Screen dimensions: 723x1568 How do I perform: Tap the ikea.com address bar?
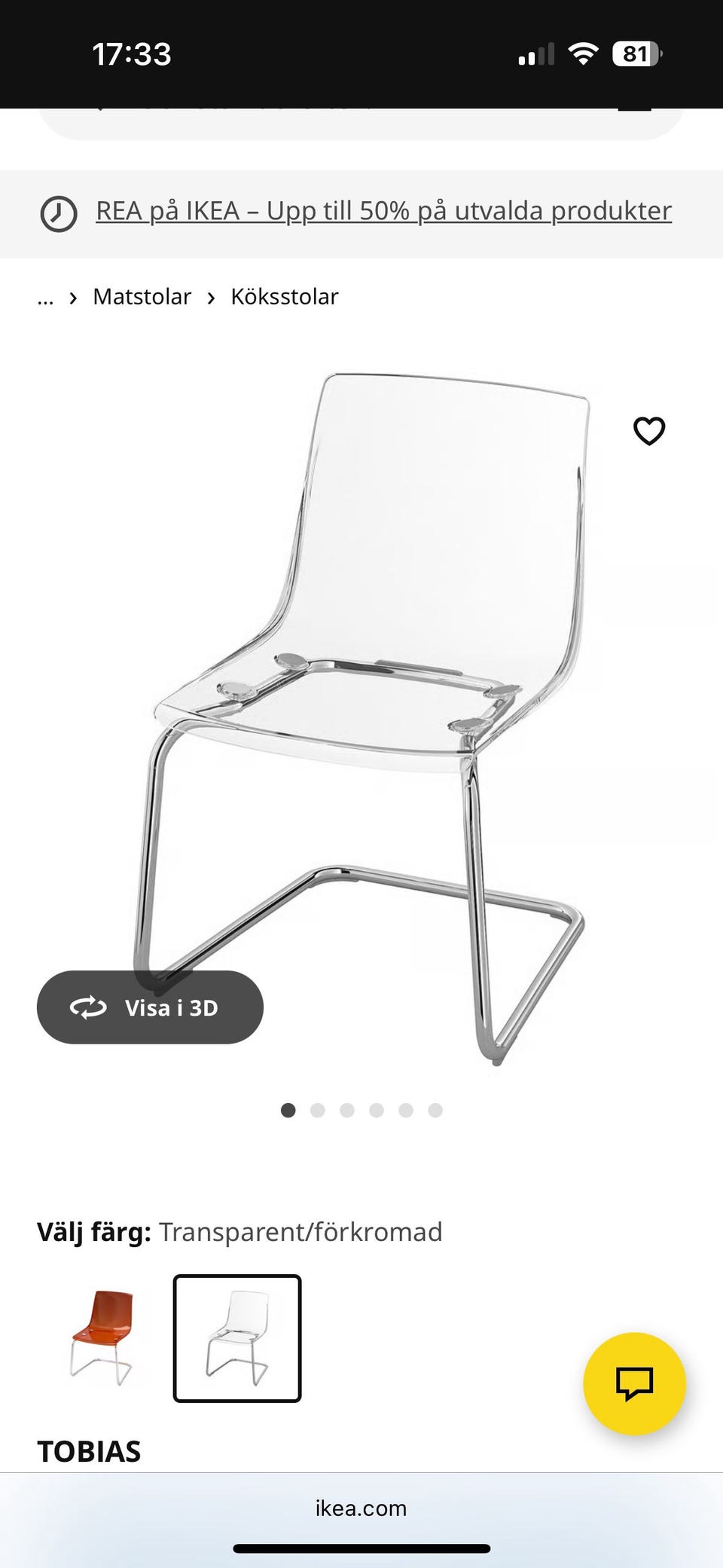coord(361,1508)
